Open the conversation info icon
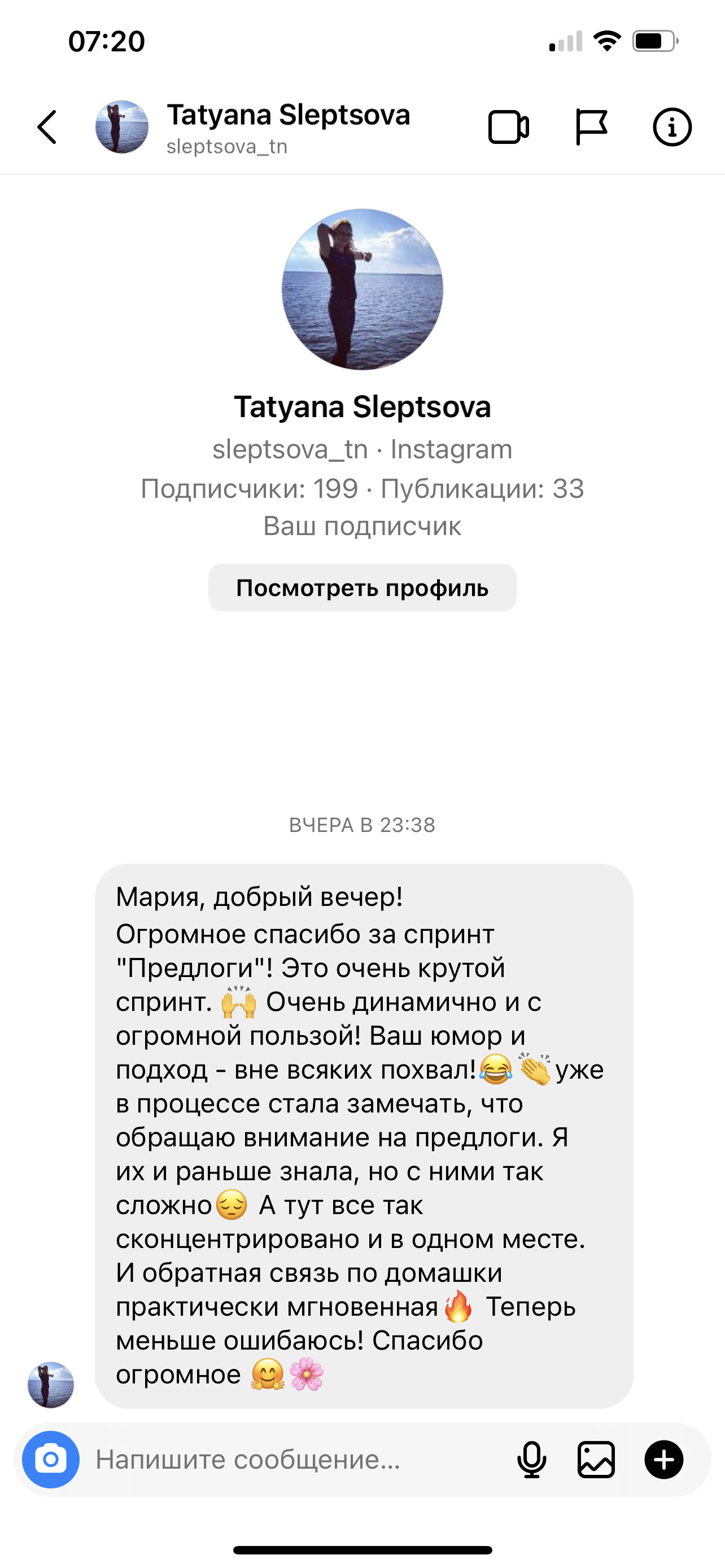 pos(672,126)
